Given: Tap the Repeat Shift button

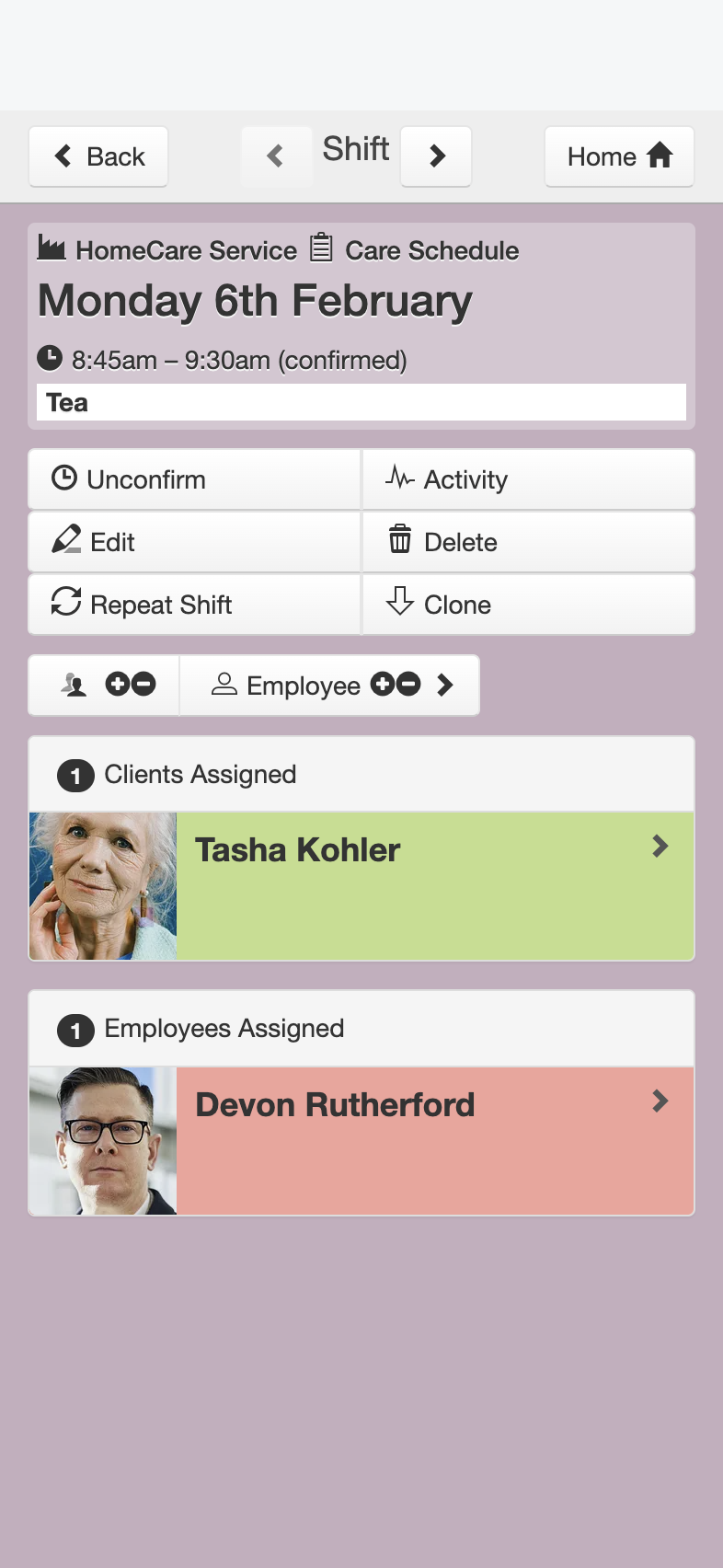Looking at the screenshot, I should click(194, 605).
